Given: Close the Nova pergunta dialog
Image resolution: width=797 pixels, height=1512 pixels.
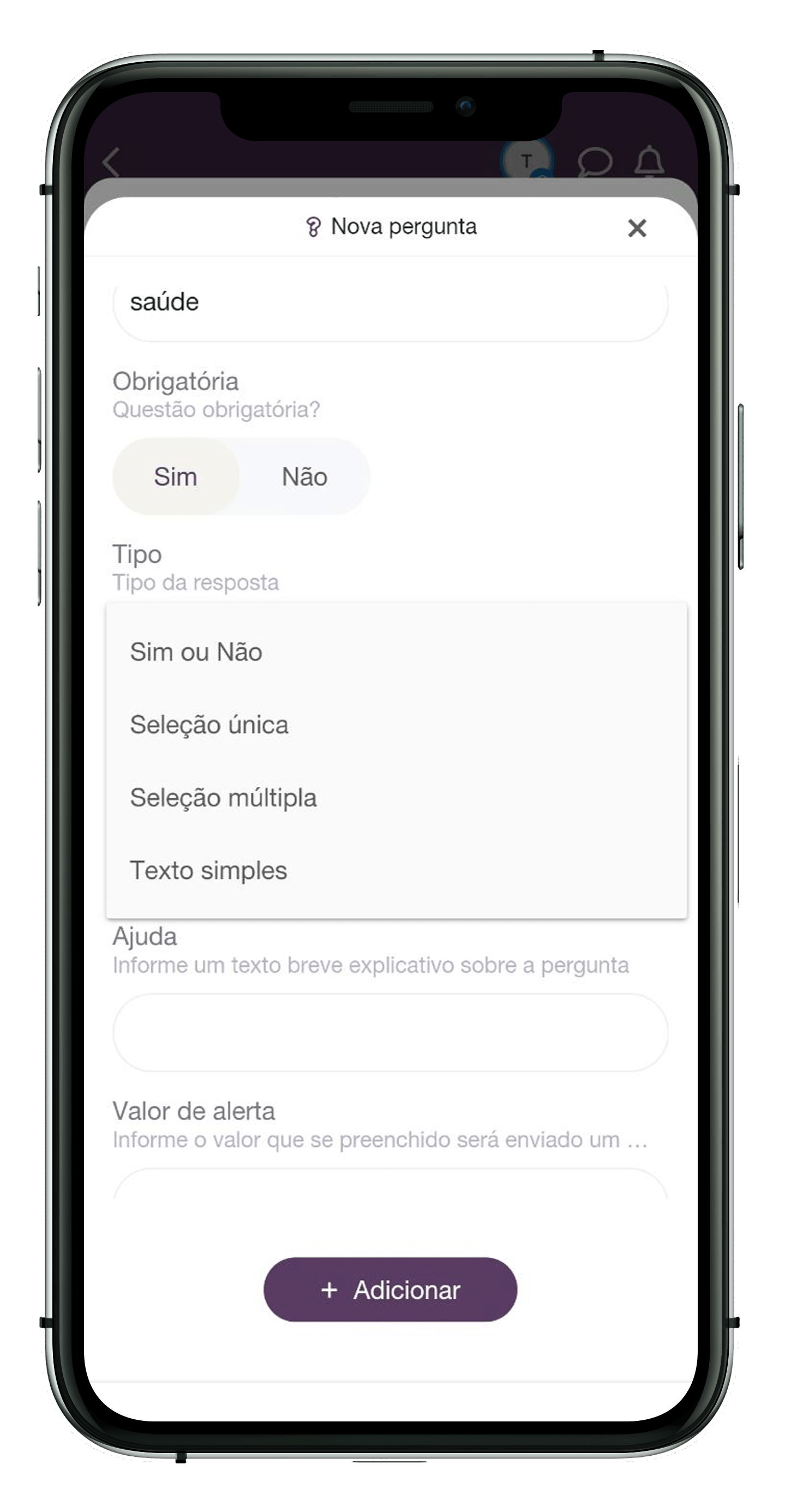Looking at the screenshot, I should coord(637,228).
